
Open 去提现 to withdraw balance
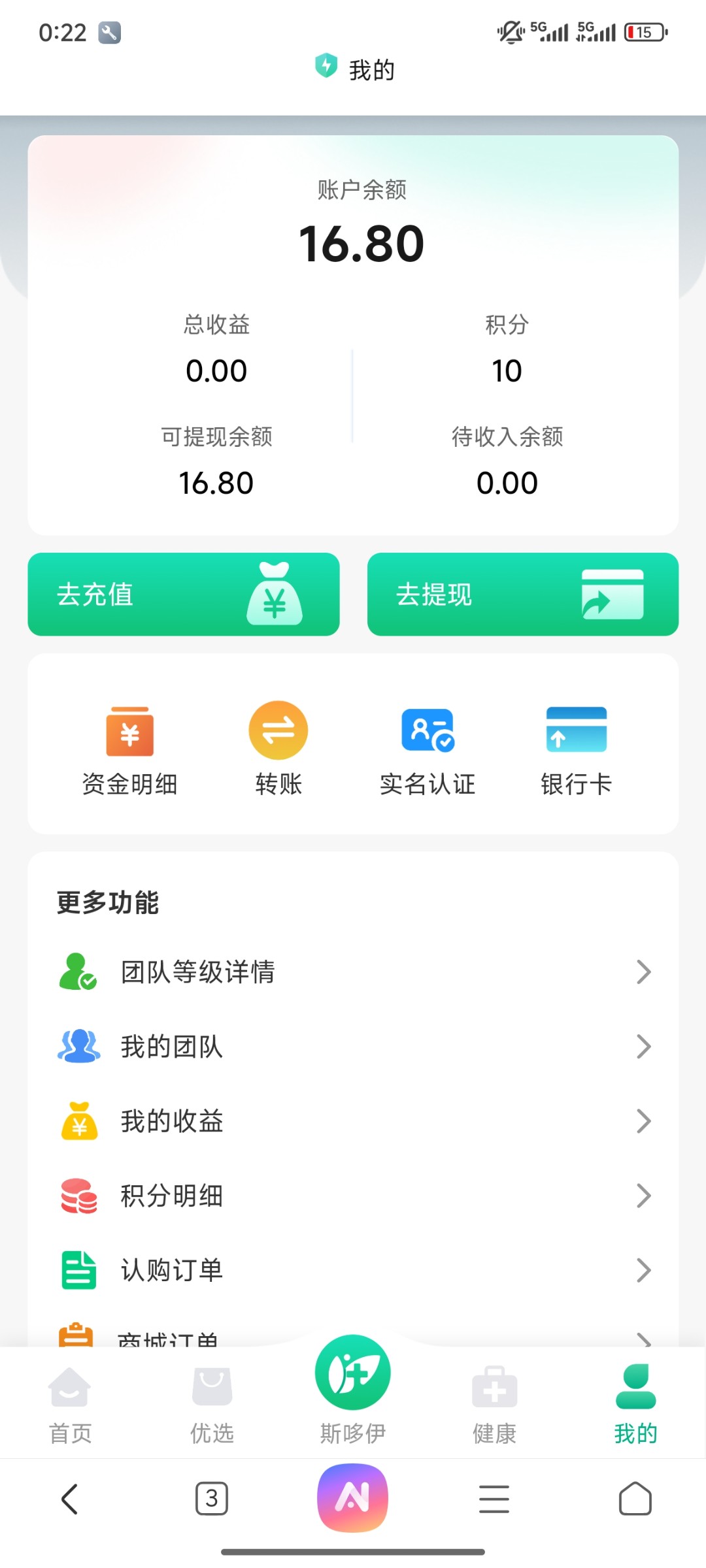click(523, 594)
